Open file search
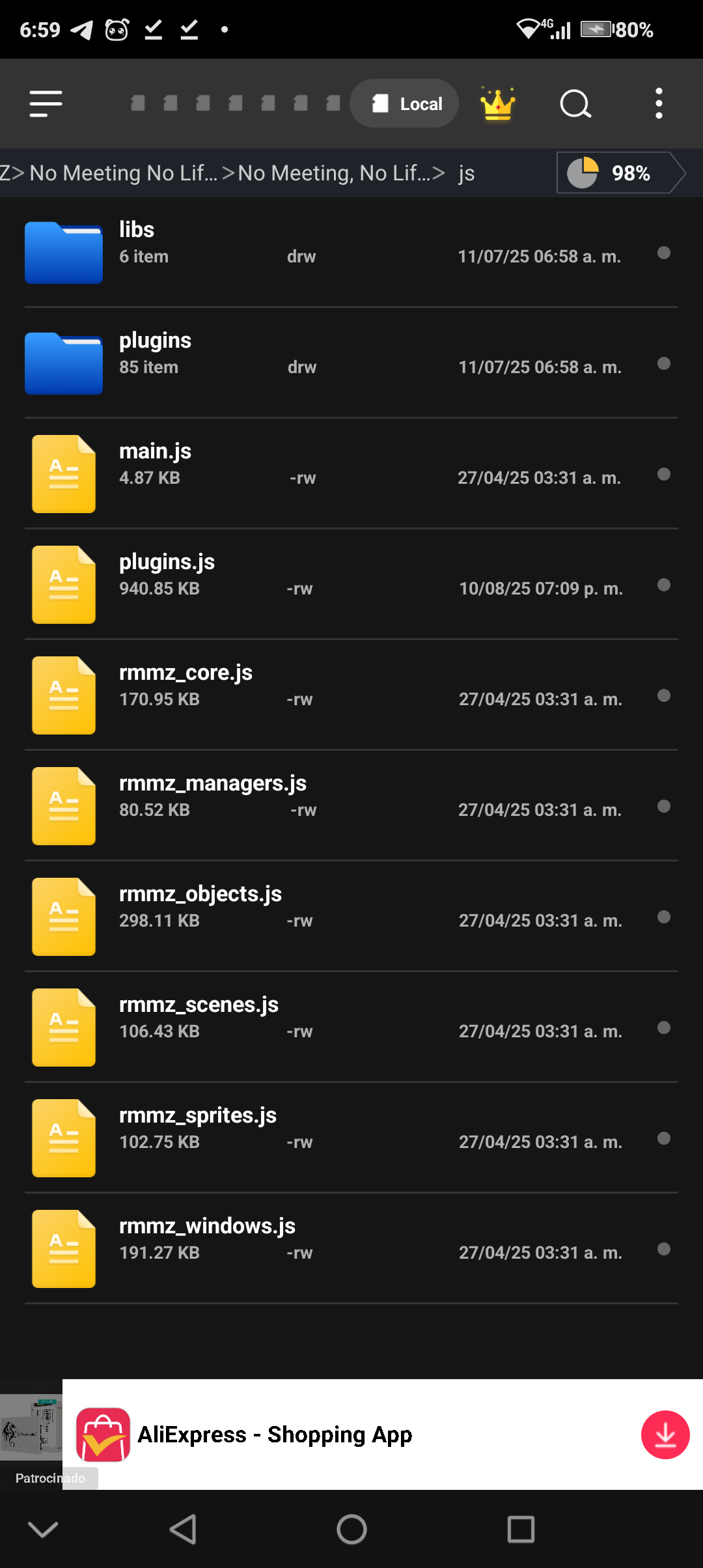Screen dimensions: 703x1568 pos(575,104)
